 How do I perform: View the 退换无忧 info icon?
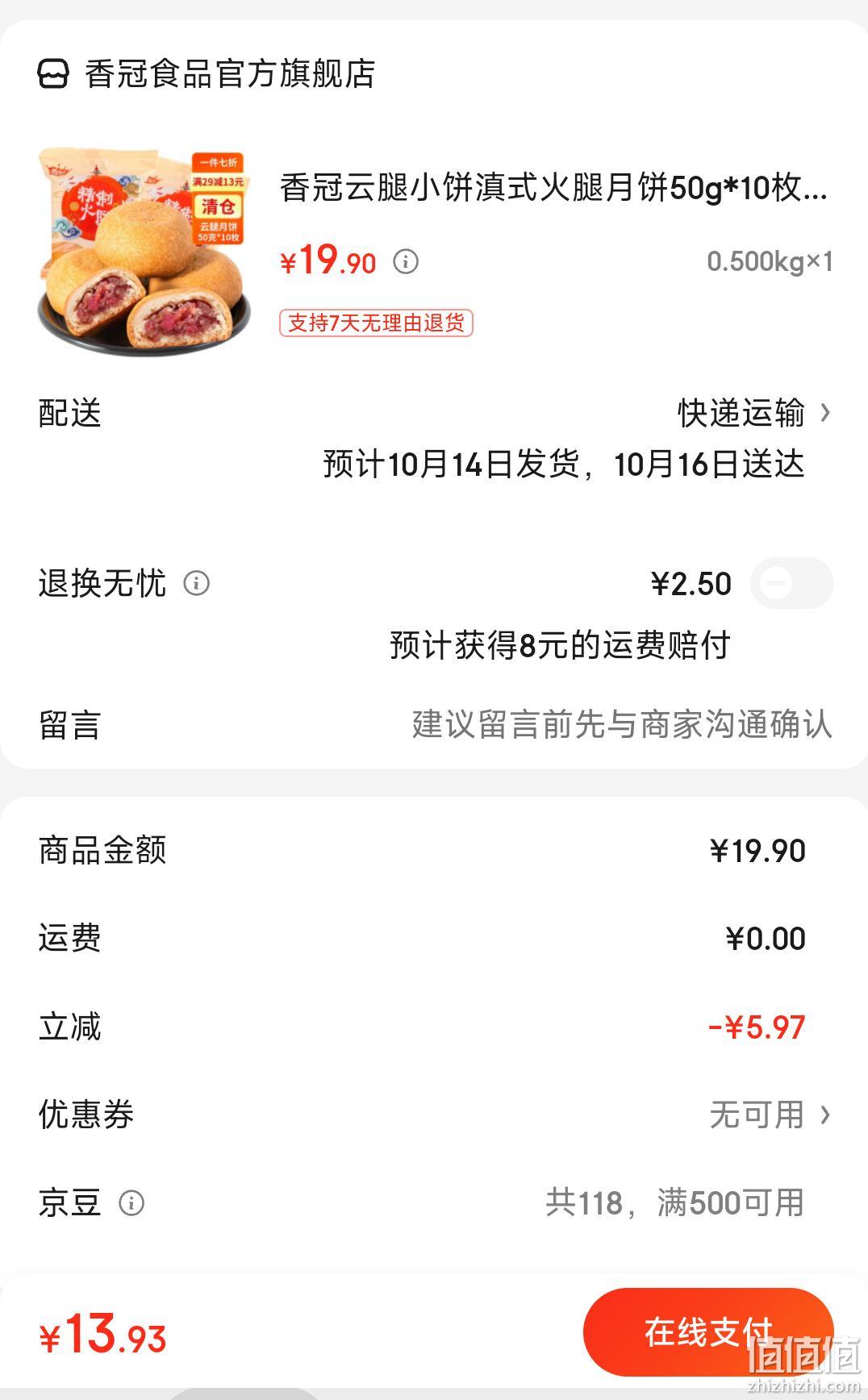pyautogui.click(x=196, y=582)
